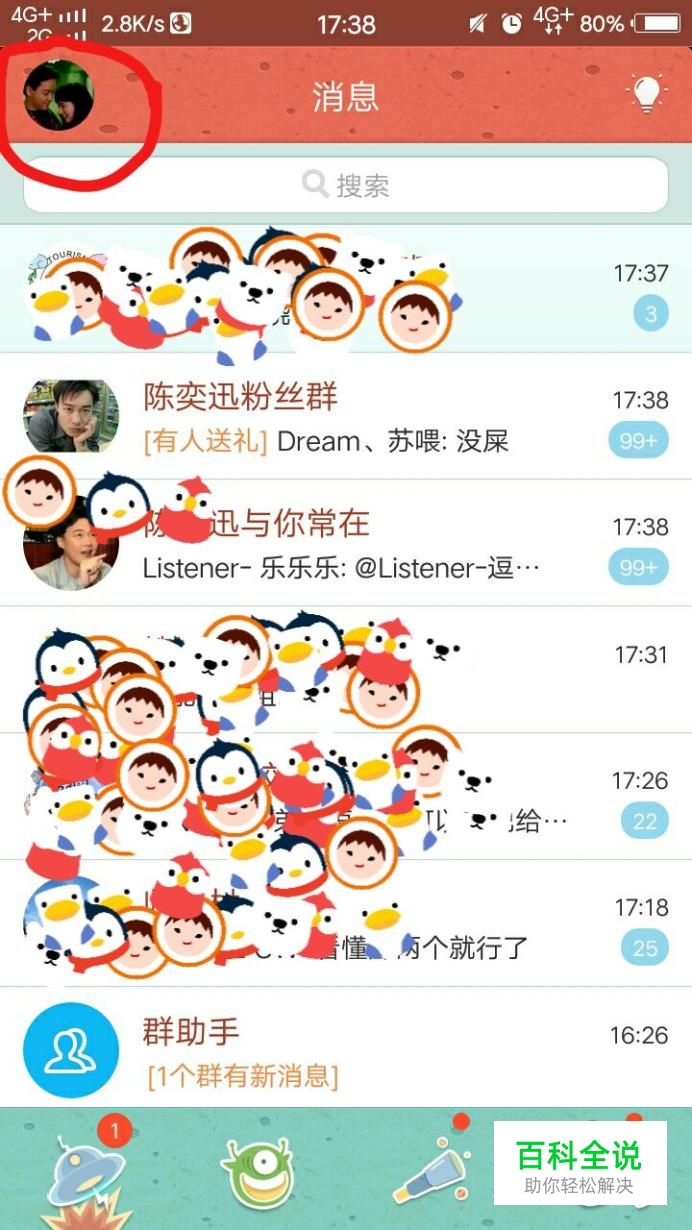Screen dimensions: 692x1230
Task: Open the Listener- 乐乐乐 group chat
Action: (x=345, y=545)
